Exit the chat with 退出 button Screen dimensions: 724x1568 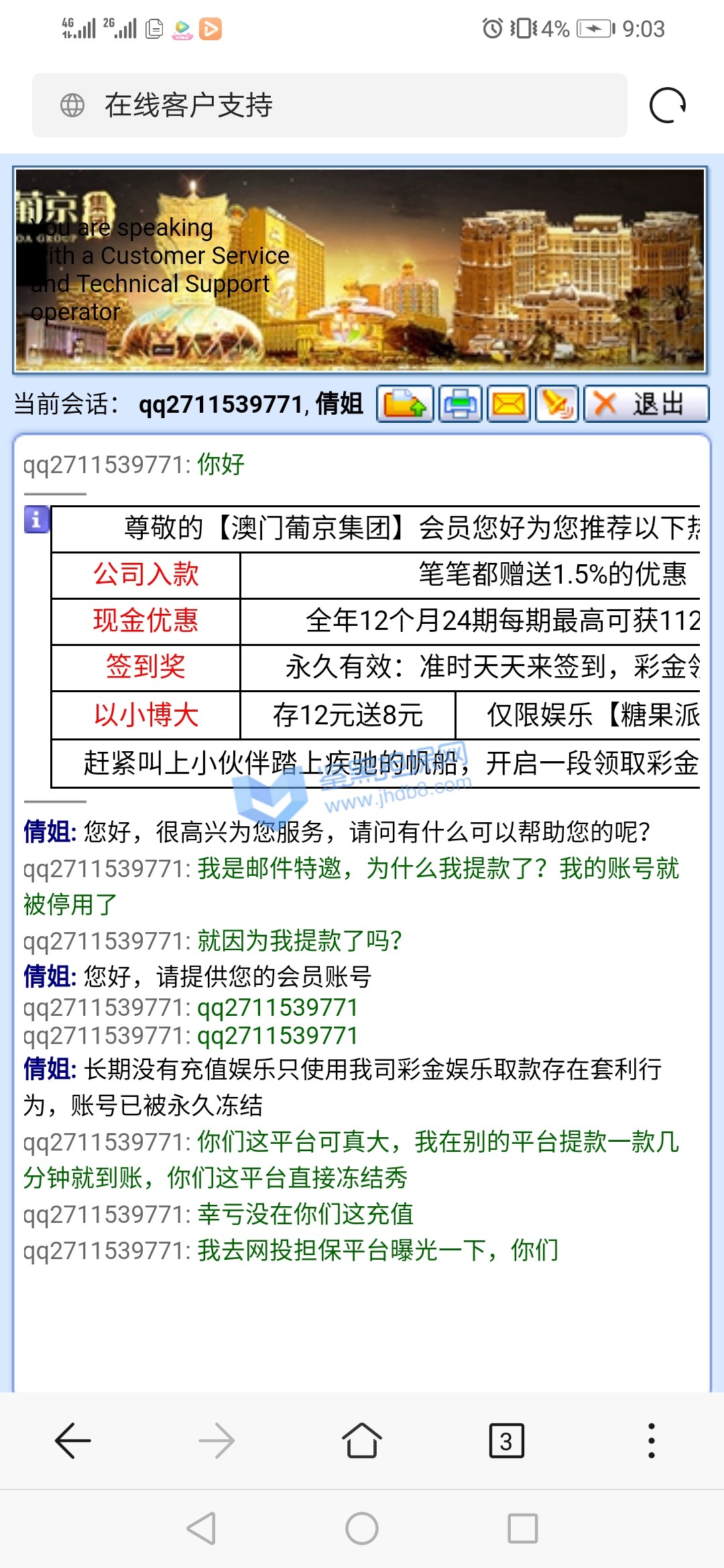[x=646, y=404]
